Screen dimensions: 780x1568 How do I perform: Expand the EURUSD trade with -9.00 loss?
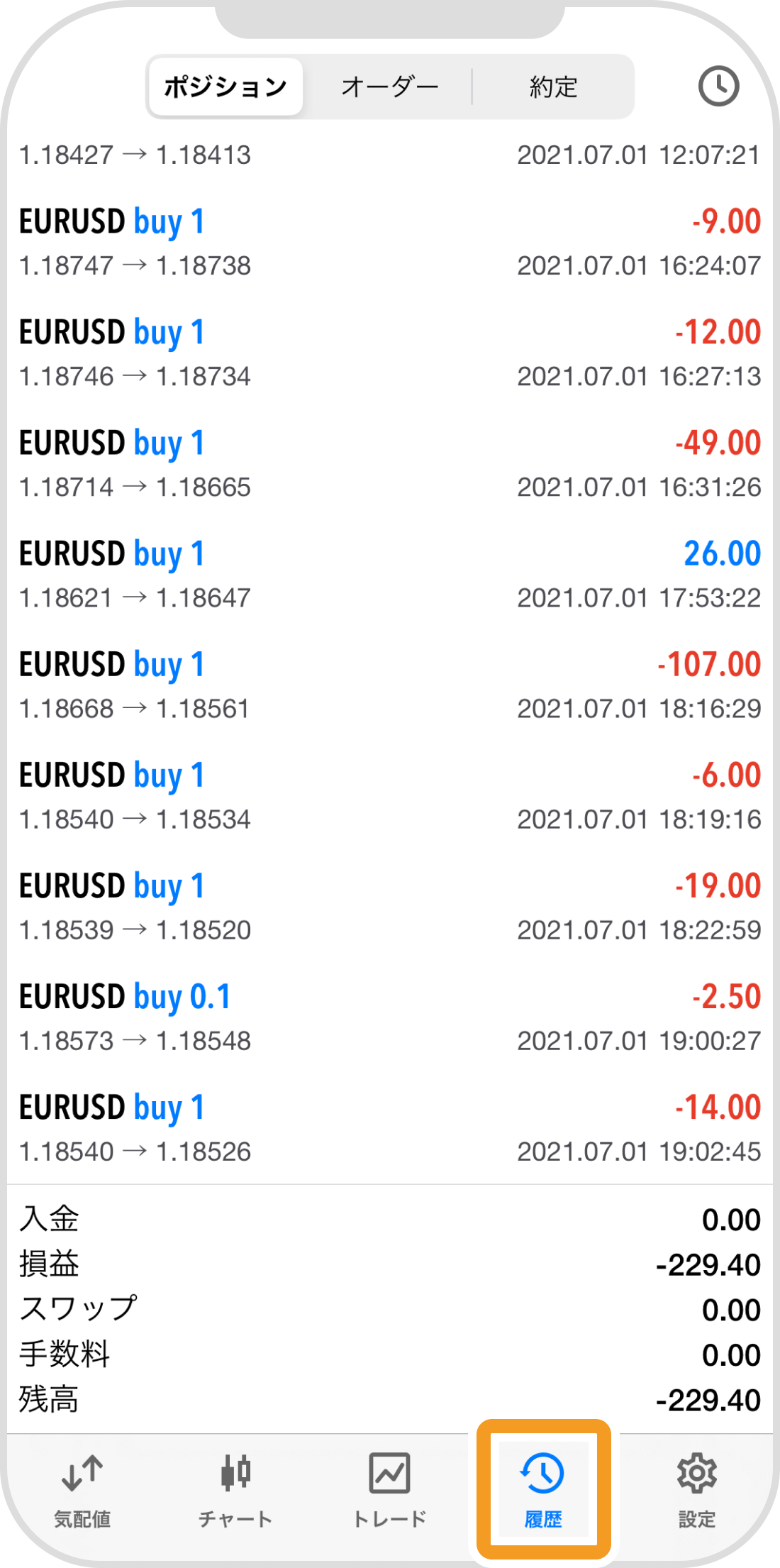389,243
